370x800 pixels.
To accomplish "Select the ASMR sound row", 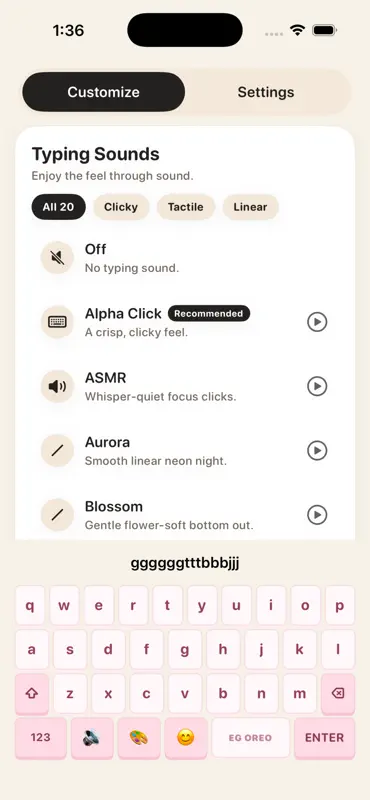I will pos(185,387).
